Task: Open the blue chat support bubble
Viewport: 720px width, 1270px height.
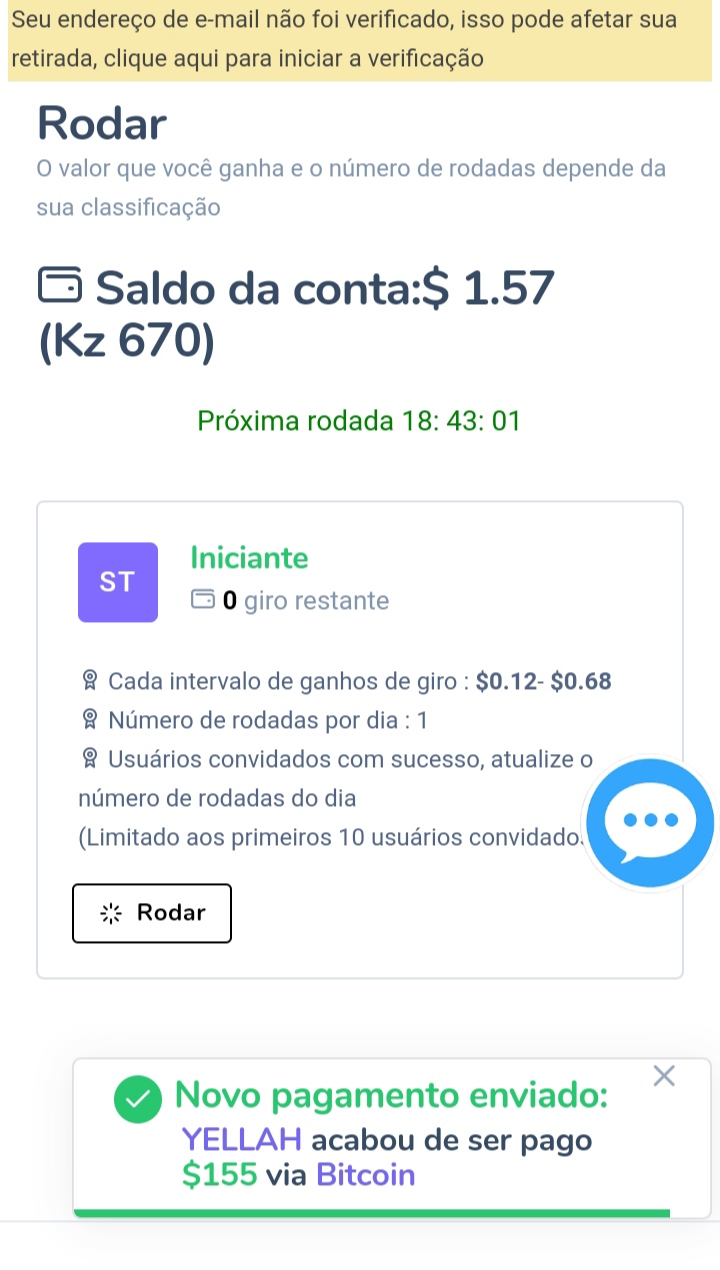Action: coord(649,823)
